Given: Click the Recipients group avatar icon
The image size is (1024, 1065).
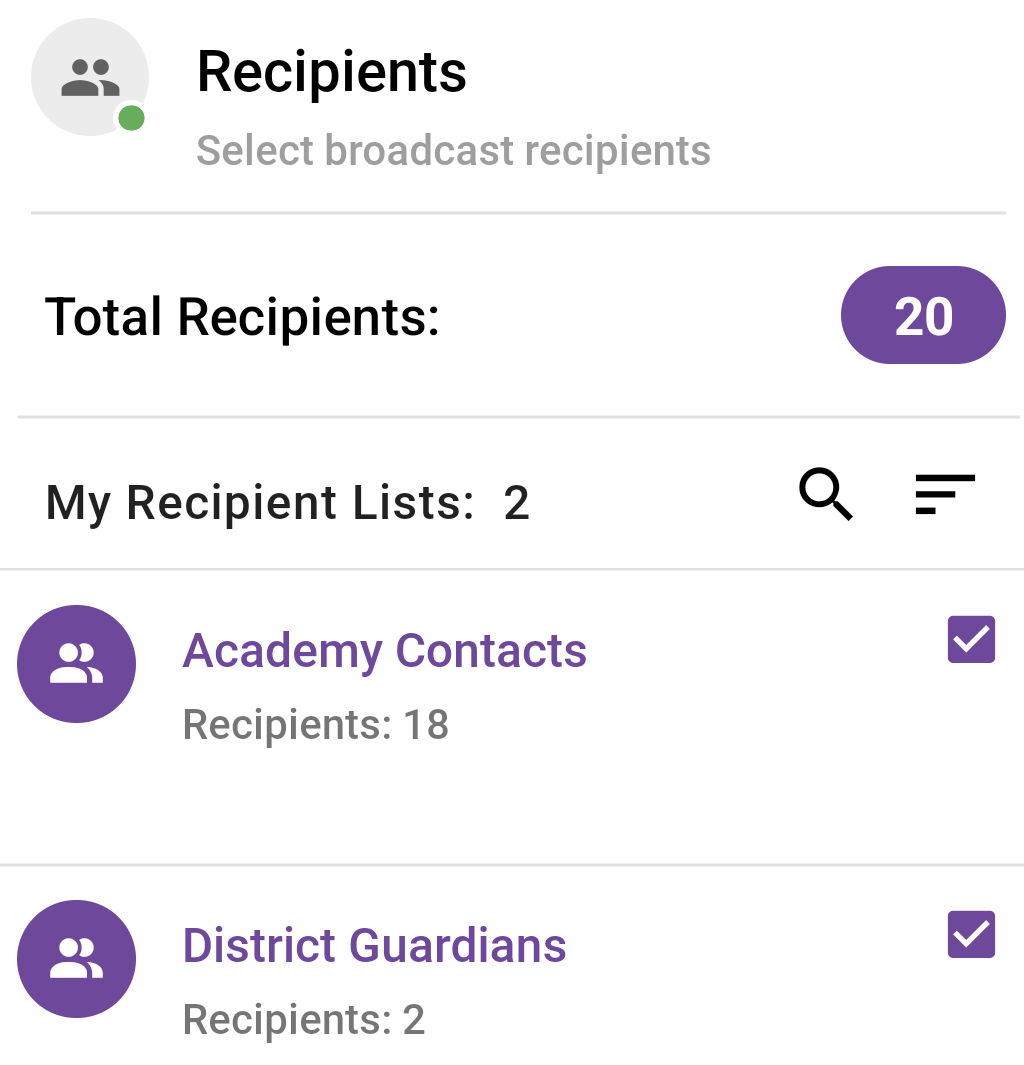Looking at the screenshot, I should coord(89,76).
